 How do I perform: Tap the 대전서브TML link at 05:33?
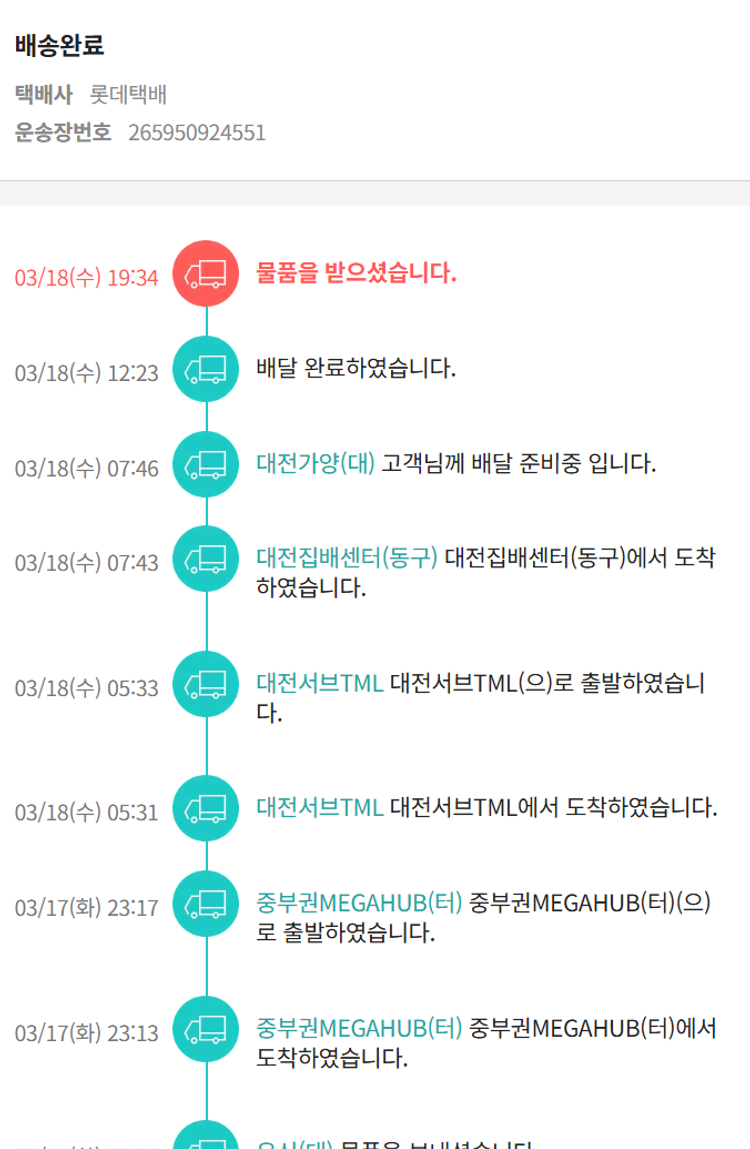[x=319, y=684]
